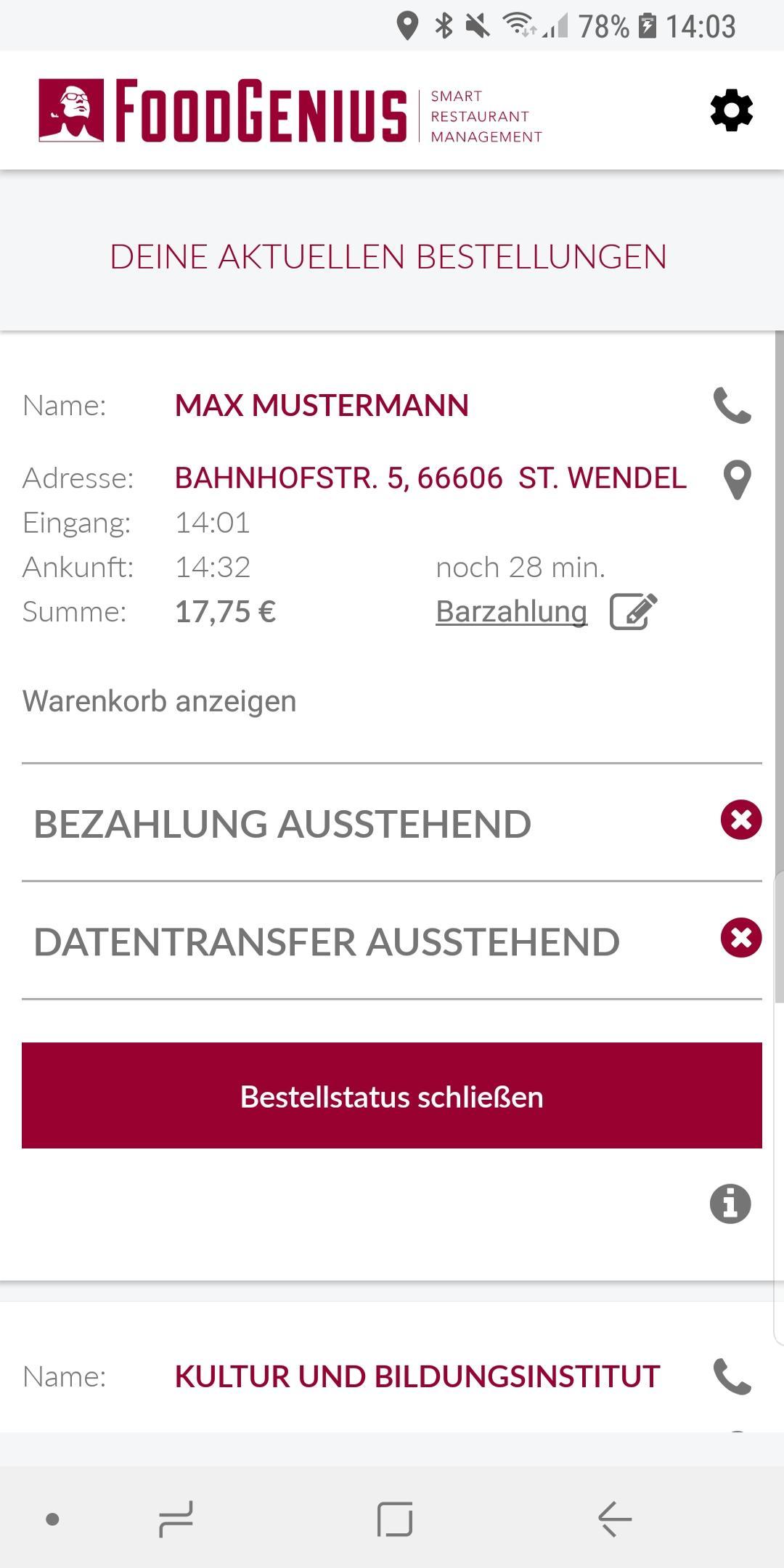Image resolution: width=784 pixels, height=1568 pixels.
Task: Open the settings gear
Action: [731, 110]
